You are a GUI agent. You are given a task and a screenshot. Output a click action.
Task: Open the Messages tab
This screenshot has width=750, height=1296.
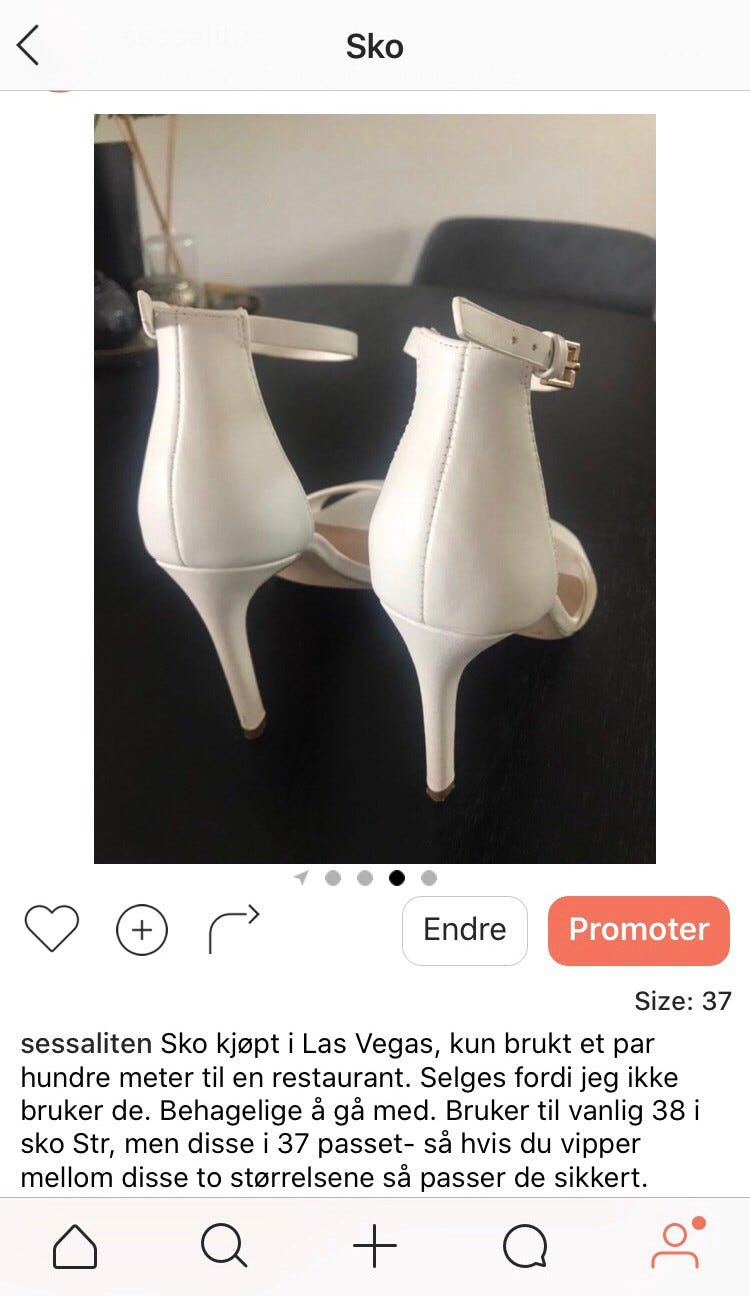525,1247
